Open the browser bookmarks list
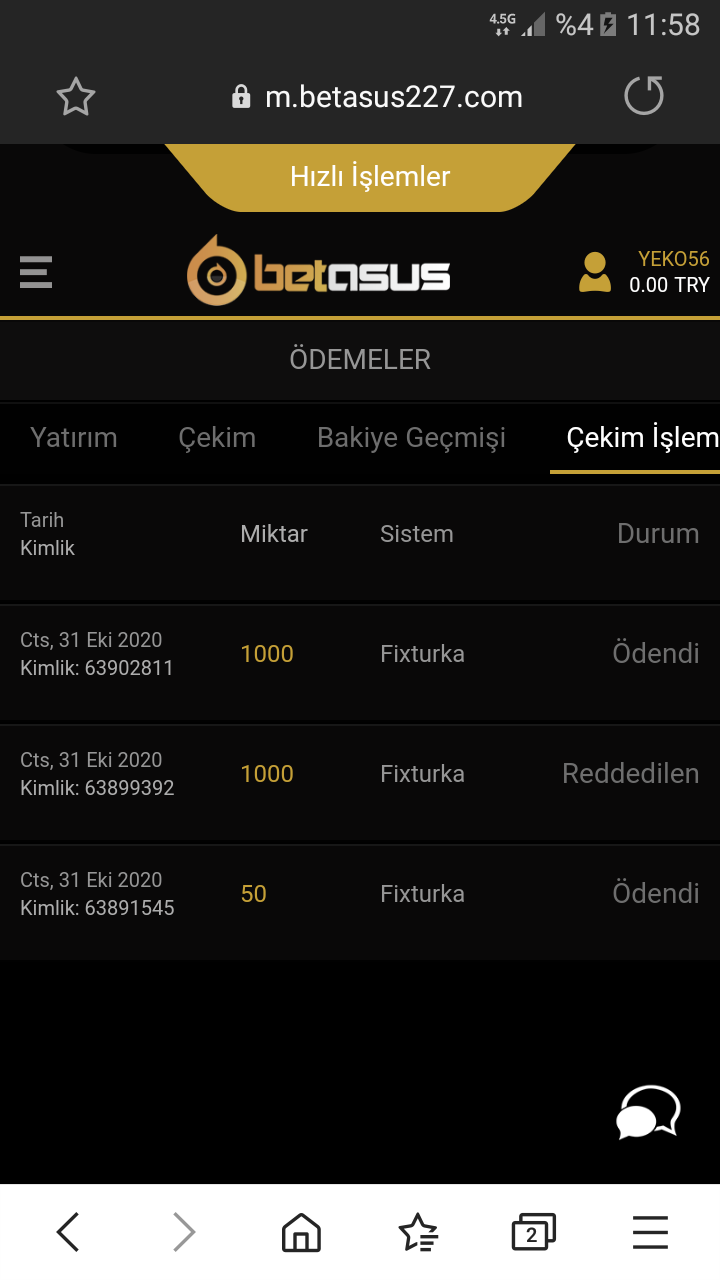Screen dimensions: 720x1280 coord(418,1232)
